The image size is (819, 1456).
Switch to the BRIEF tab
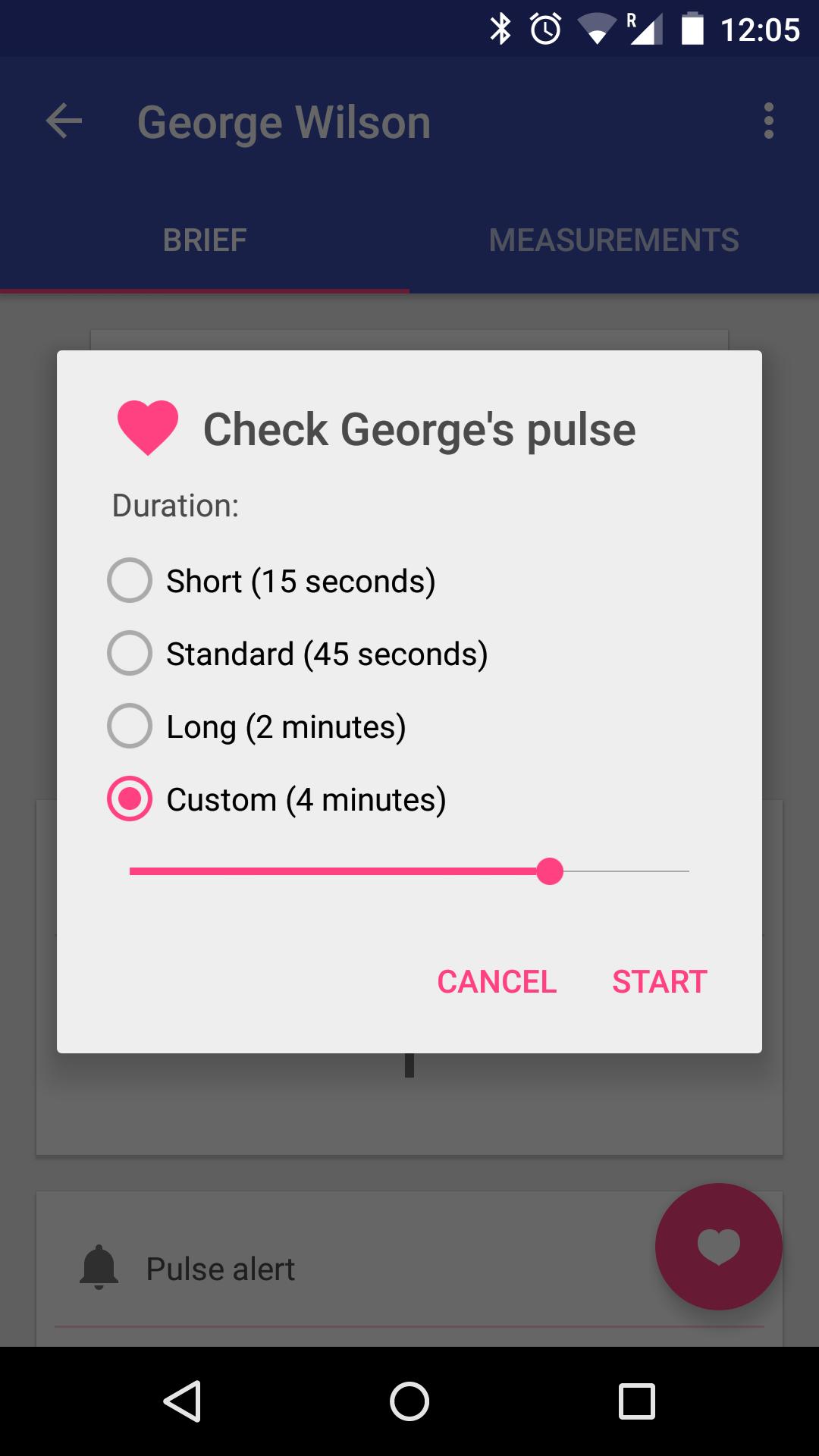click(204, 239)
